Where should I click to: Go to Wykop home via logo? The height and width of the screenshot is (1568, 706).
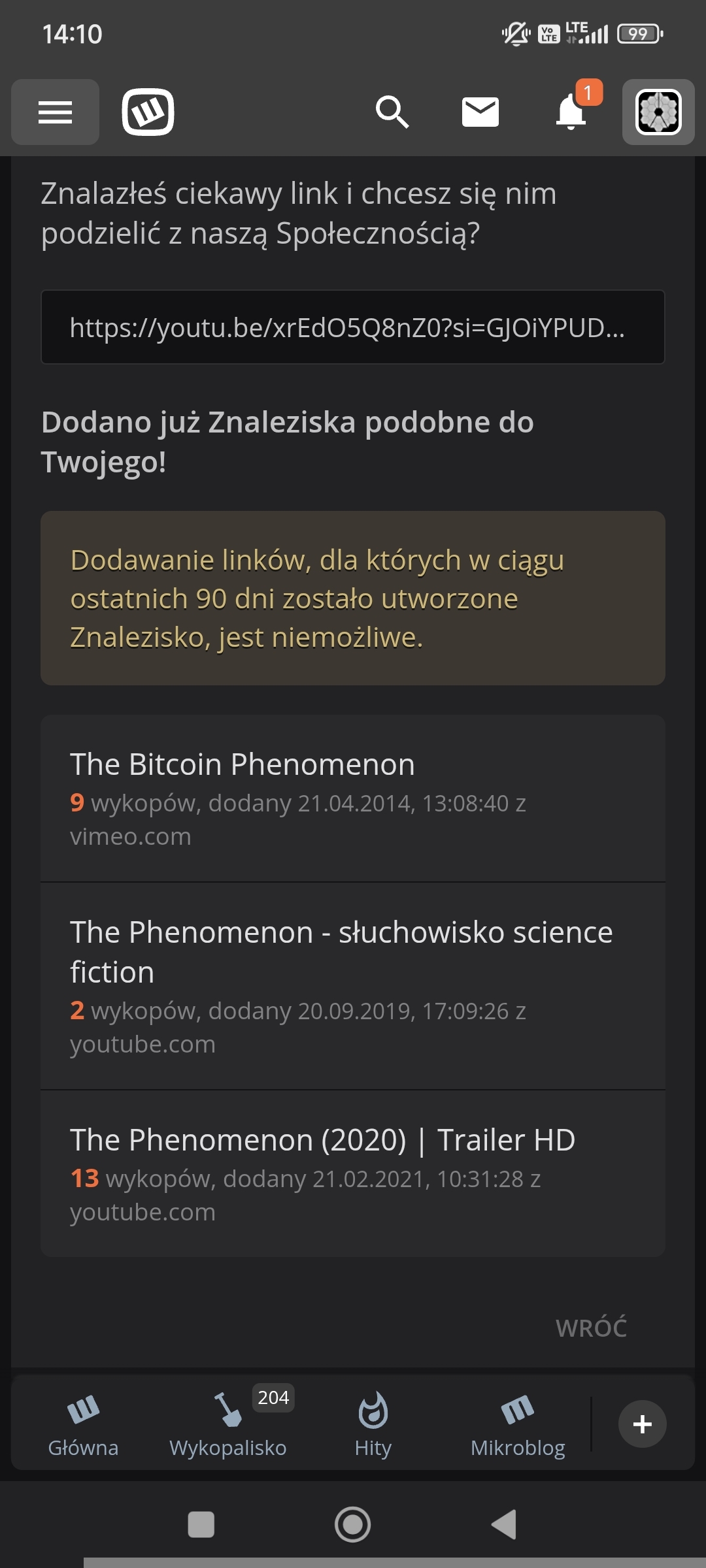tap(148, 112)
